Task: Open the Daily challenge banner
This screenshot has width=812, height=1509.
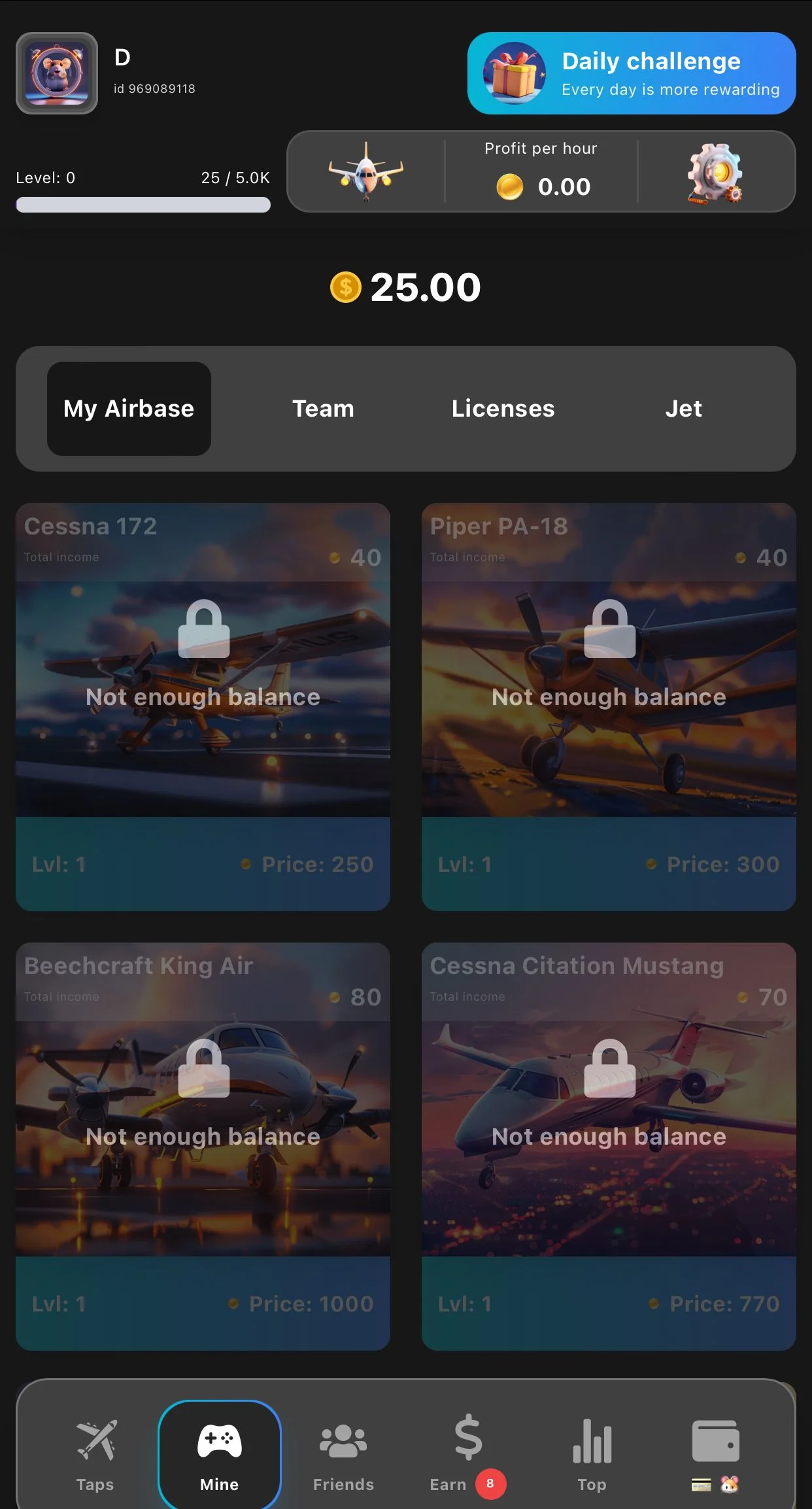Action: pyautogui.click(x=632, y=73)
